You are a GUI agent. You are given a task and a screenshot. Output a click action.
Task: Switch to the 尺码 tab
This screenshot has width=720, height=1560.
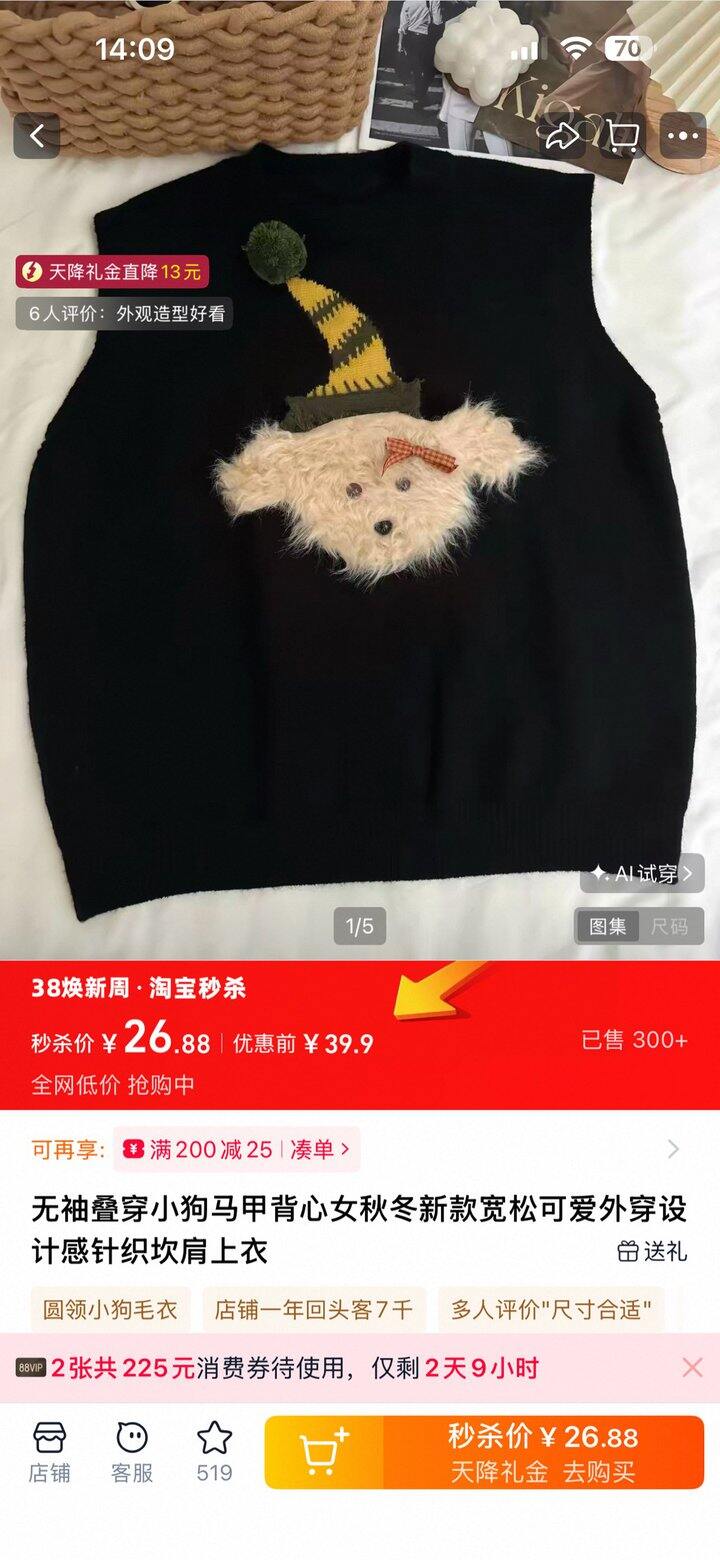point(669,926)
